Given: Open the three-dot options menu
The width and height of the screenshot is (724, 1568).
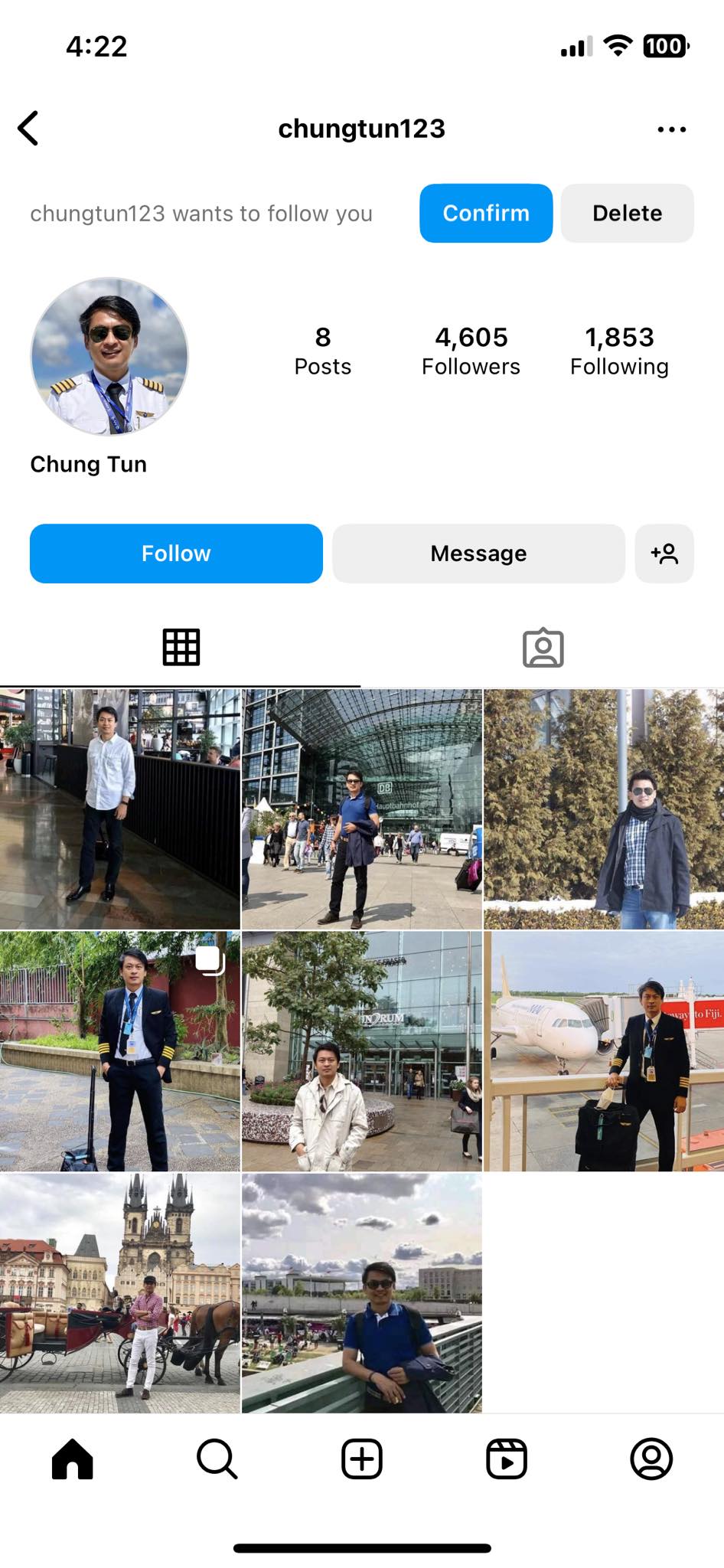Looking at the screenshot, I should [x=671, y=129].
